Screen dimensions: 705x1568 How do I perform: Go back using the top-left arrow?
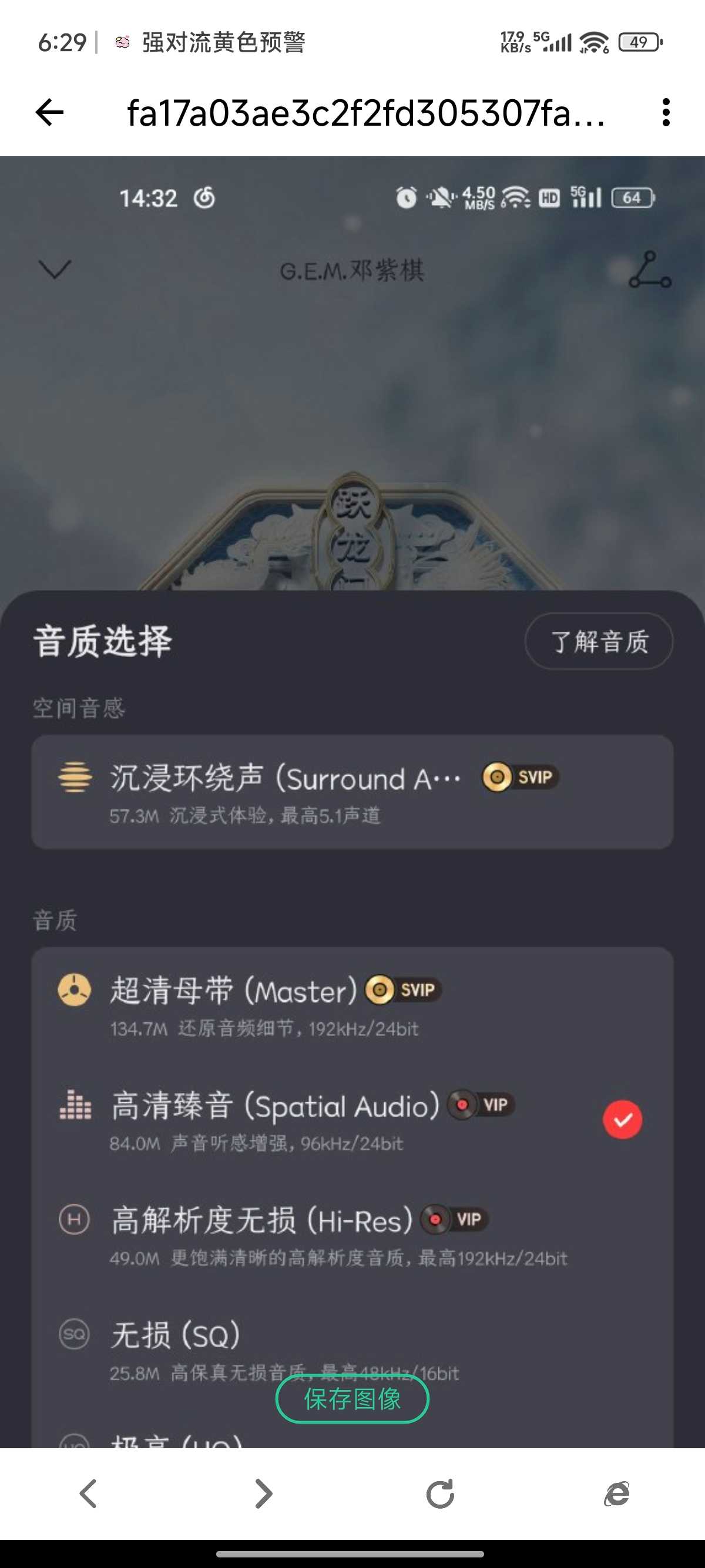click(50, 113)
